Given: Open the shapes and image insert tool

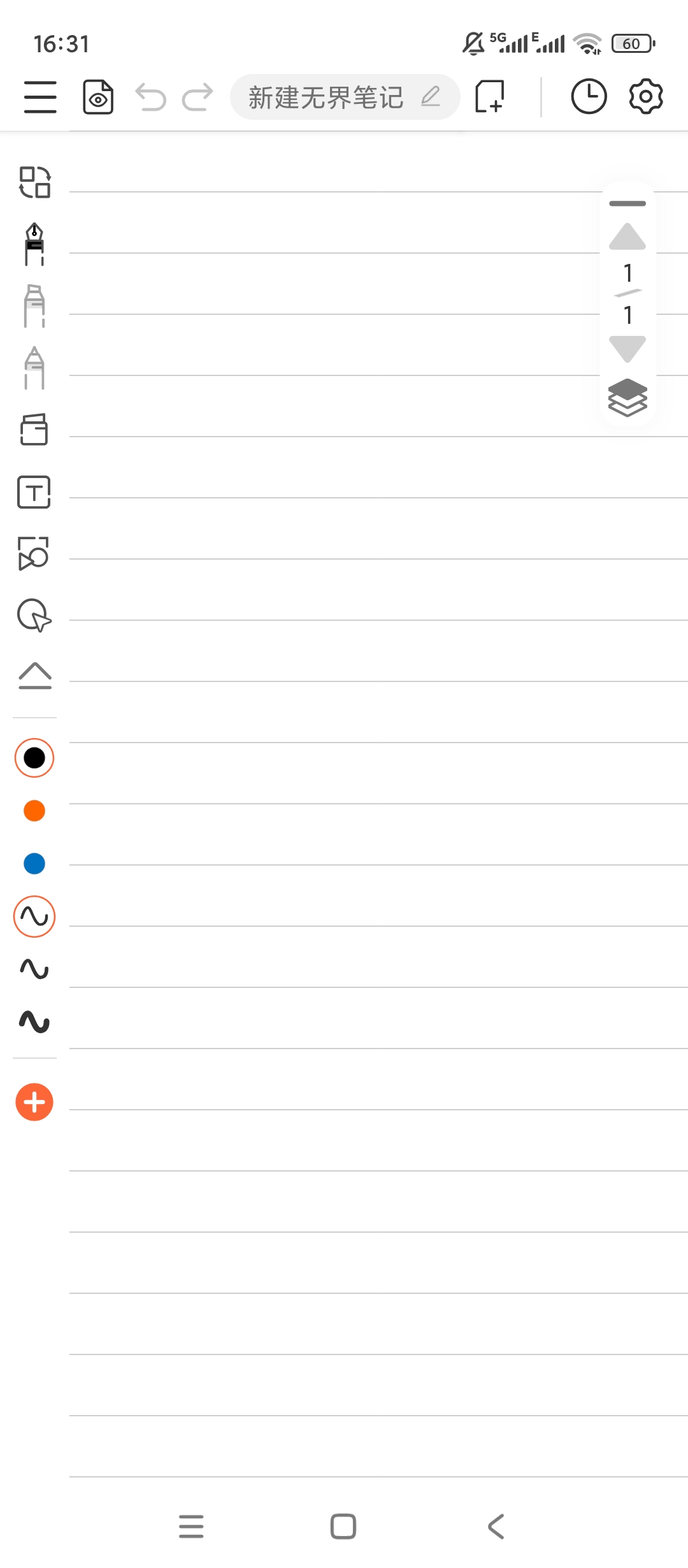Looking at the screenshot, I should click(x=34, y=553).
